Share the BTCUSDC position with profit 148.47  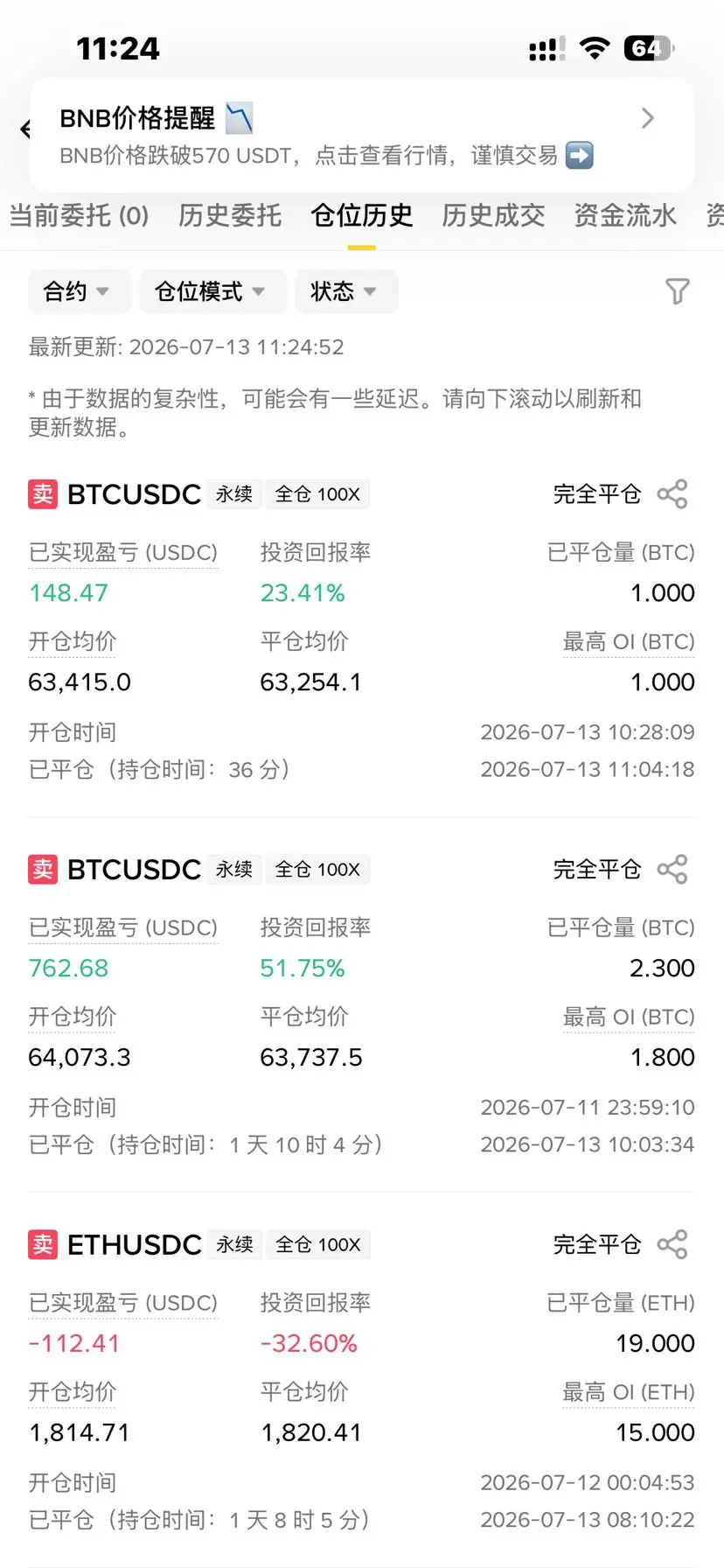coord(672,494)
